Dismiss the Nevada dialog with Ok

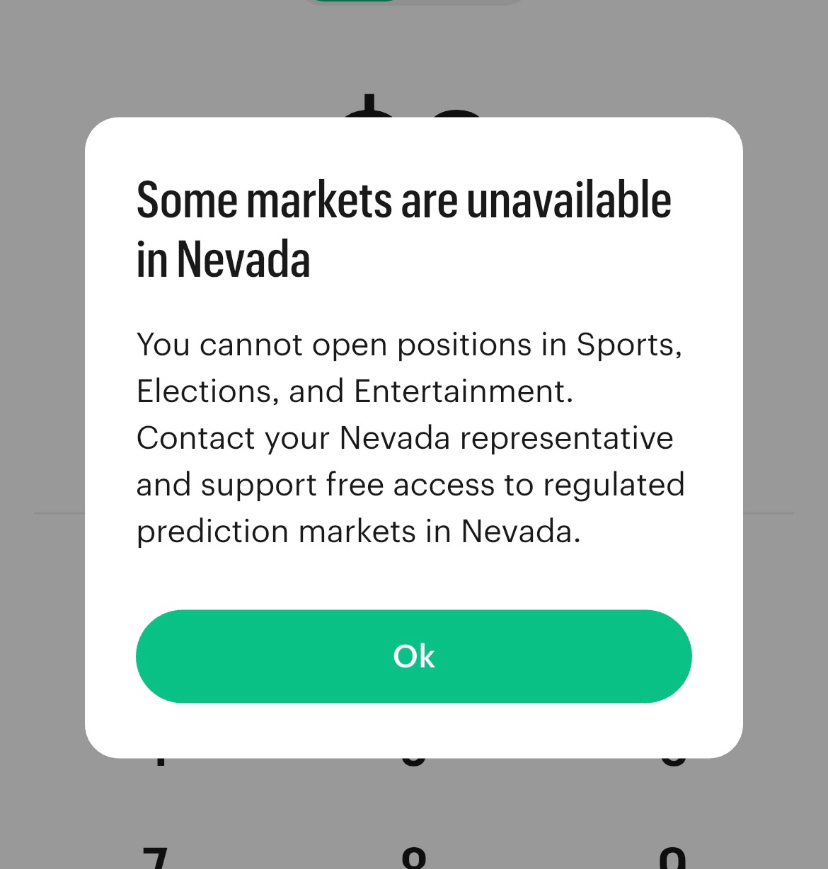pos(413,656)
